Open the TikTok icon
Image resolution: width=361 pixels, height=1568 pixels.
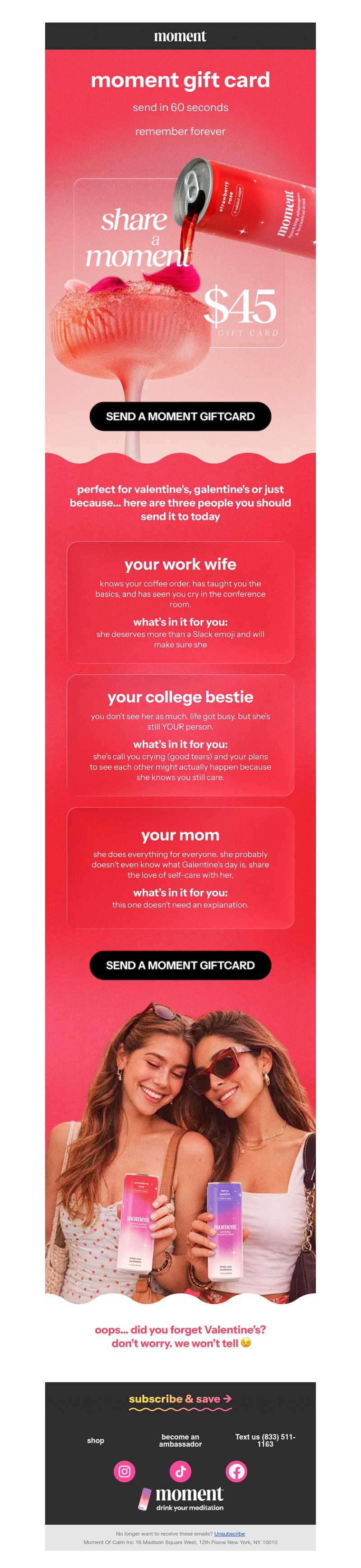click(180, 1471)
